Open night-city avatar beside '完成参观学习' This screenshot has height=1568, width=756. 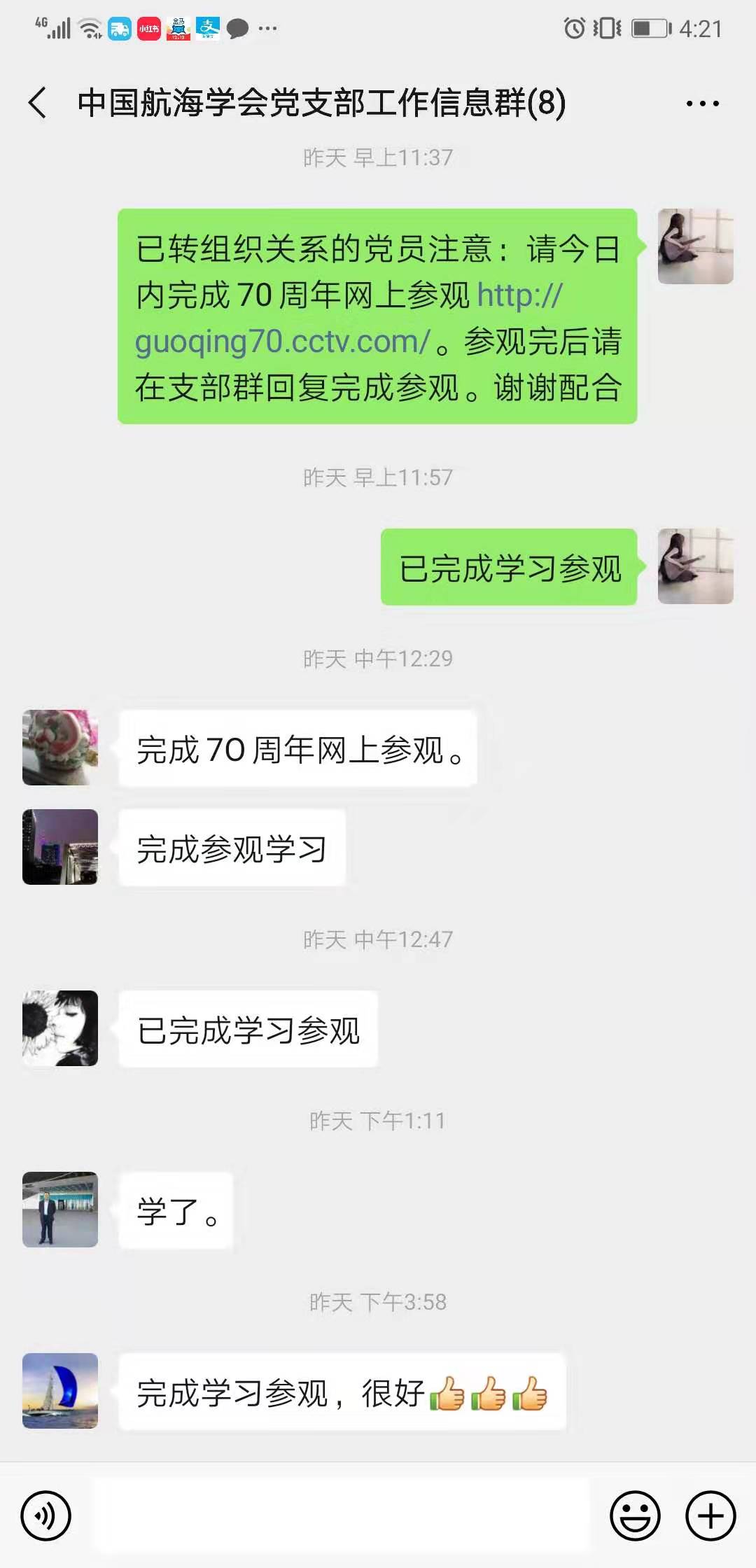(60, 847)
